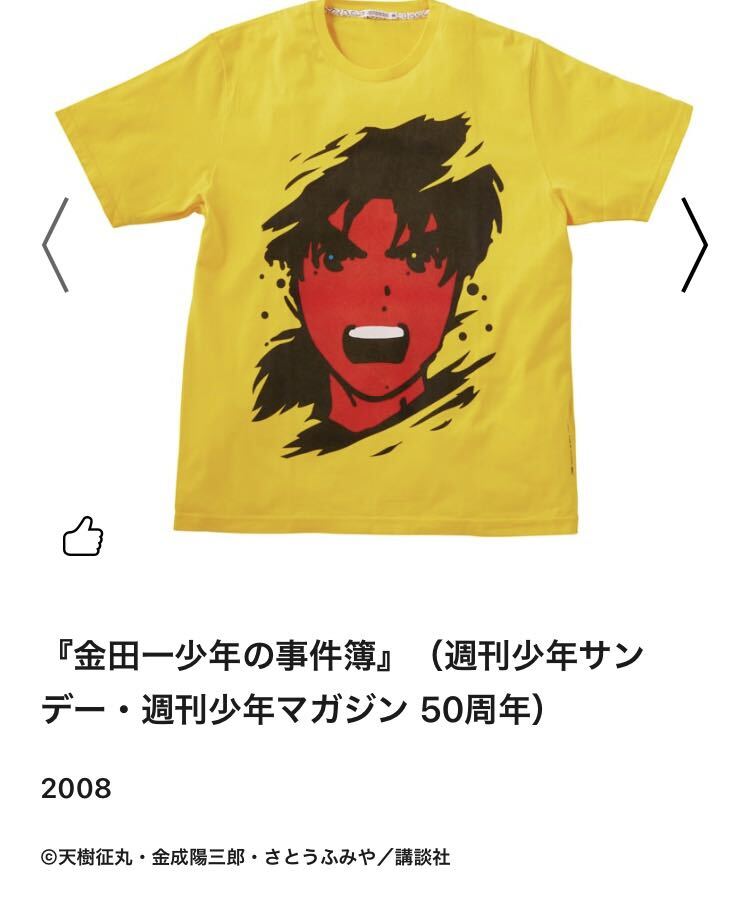Like this T-shirt with the thumbs-up icon

83,537
